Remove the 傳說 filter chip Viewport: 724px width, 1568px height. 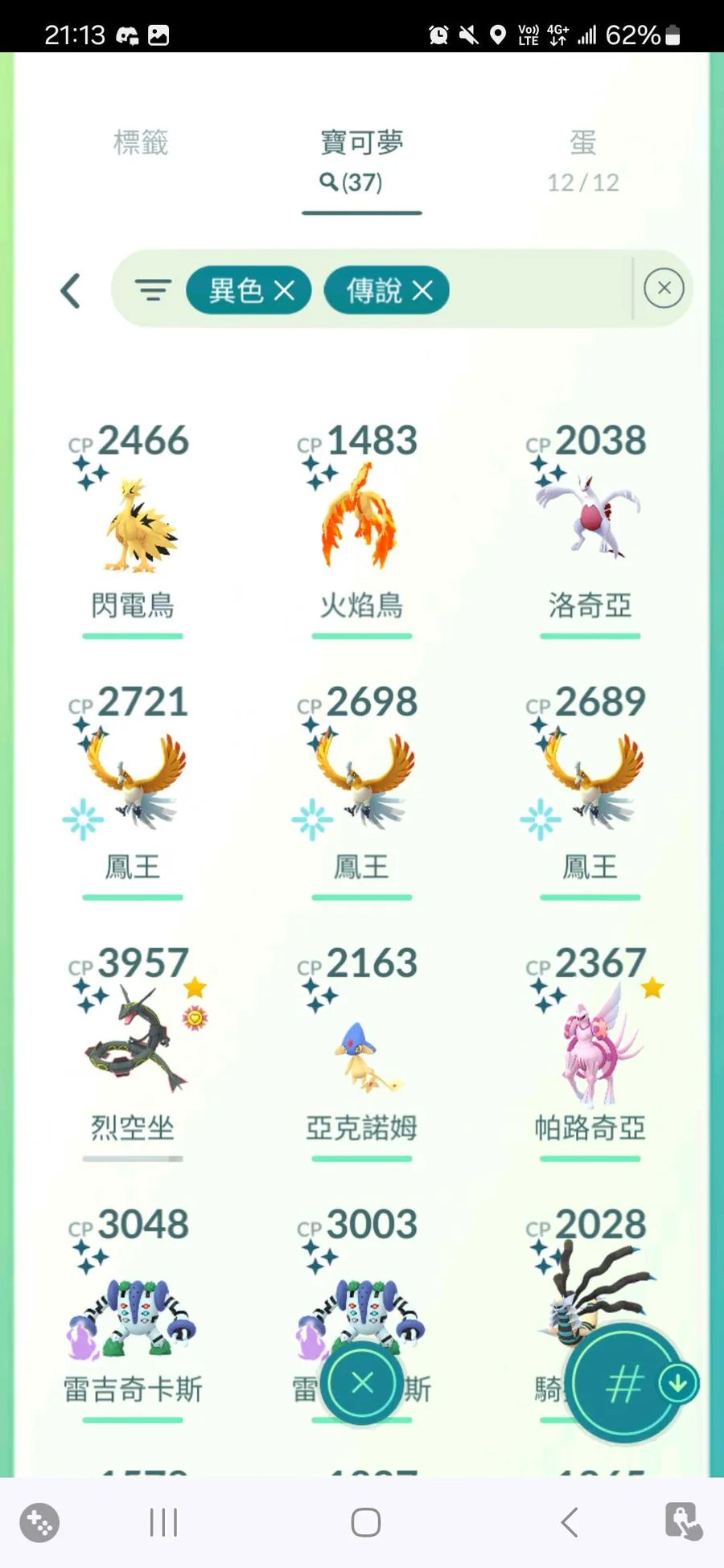point(422,290)
